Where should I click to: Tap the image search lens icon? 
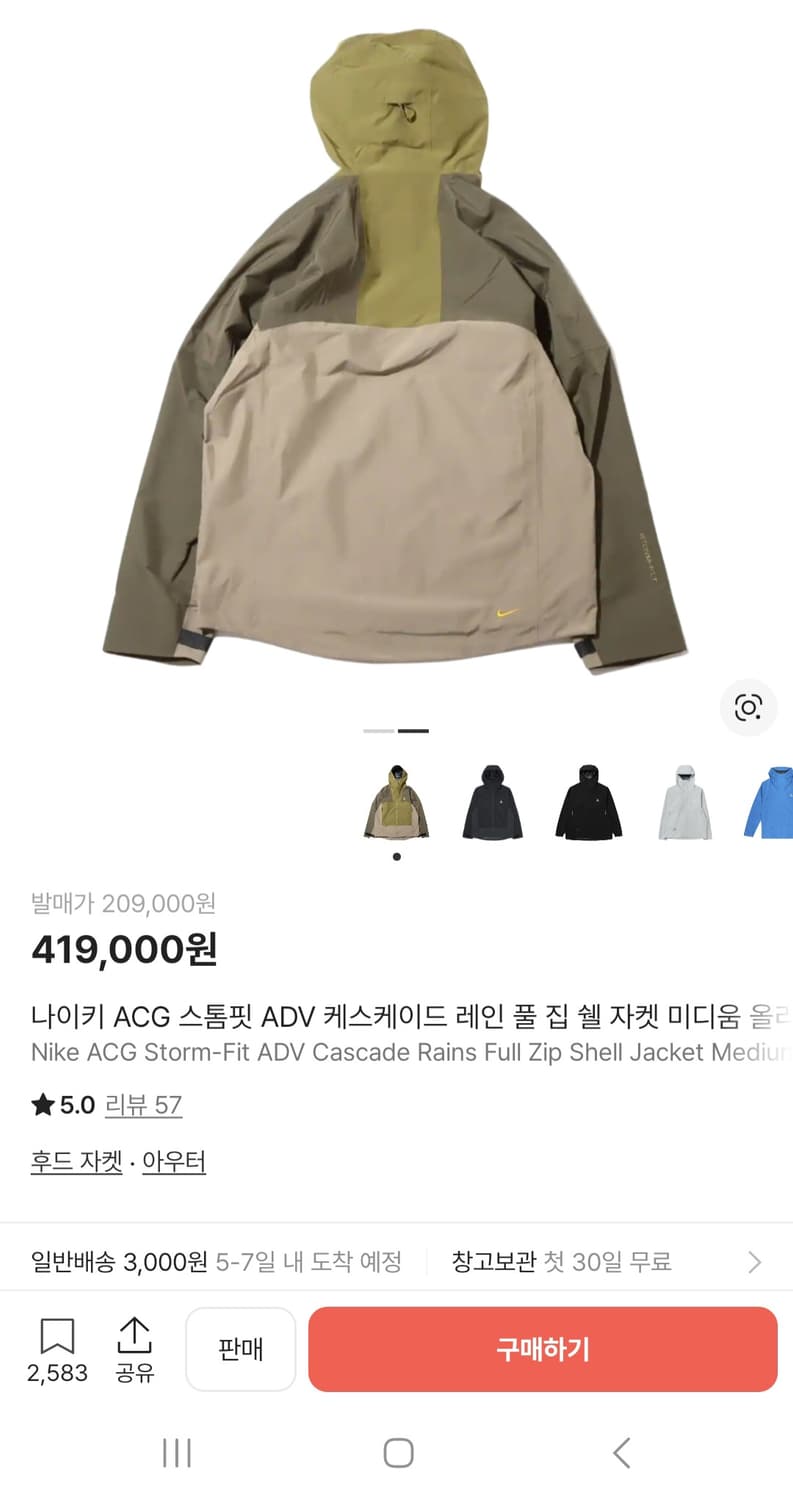(x=748, y=708)
